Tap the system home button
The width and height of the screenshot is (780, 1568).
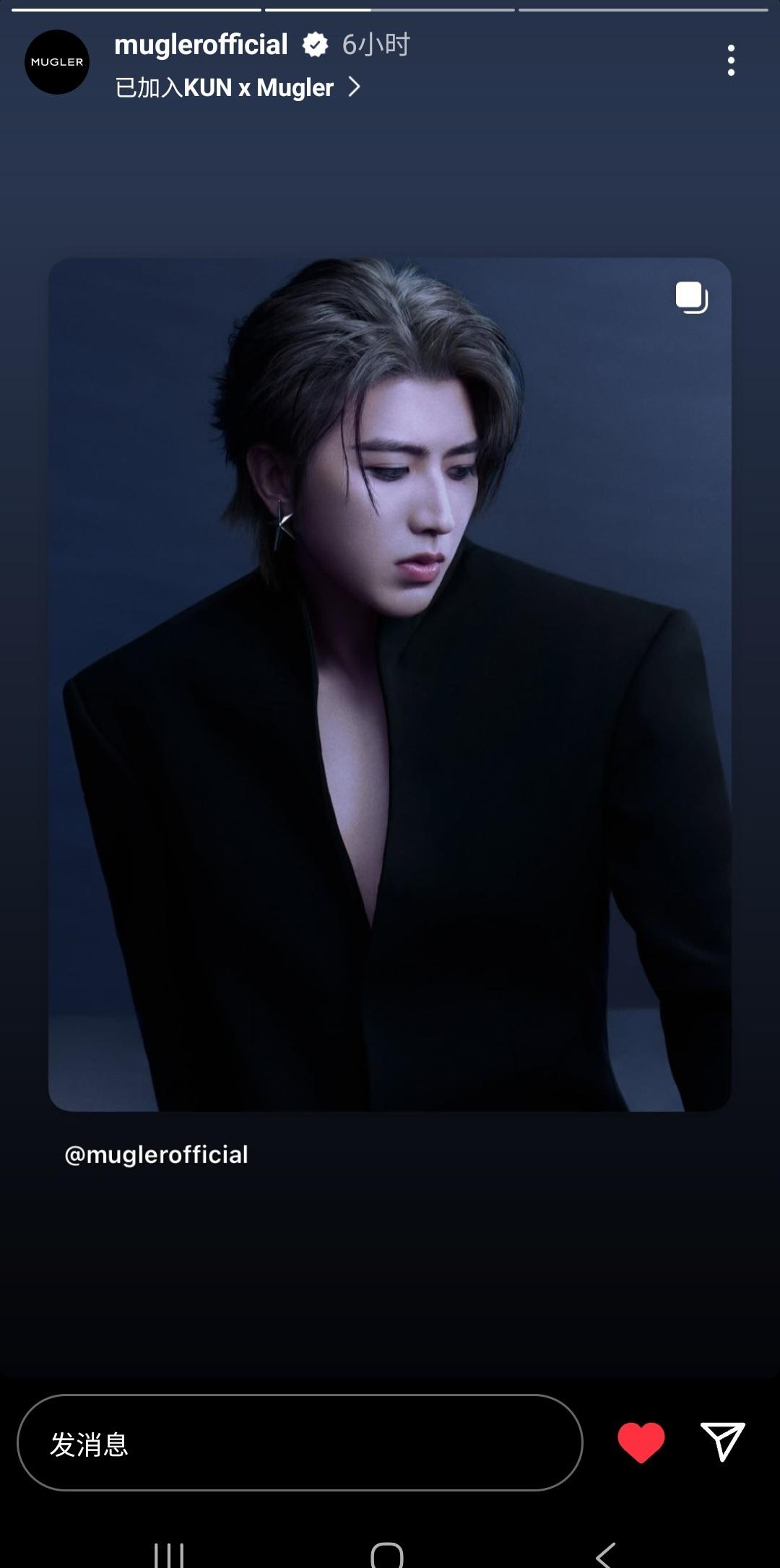(387, 1554)
